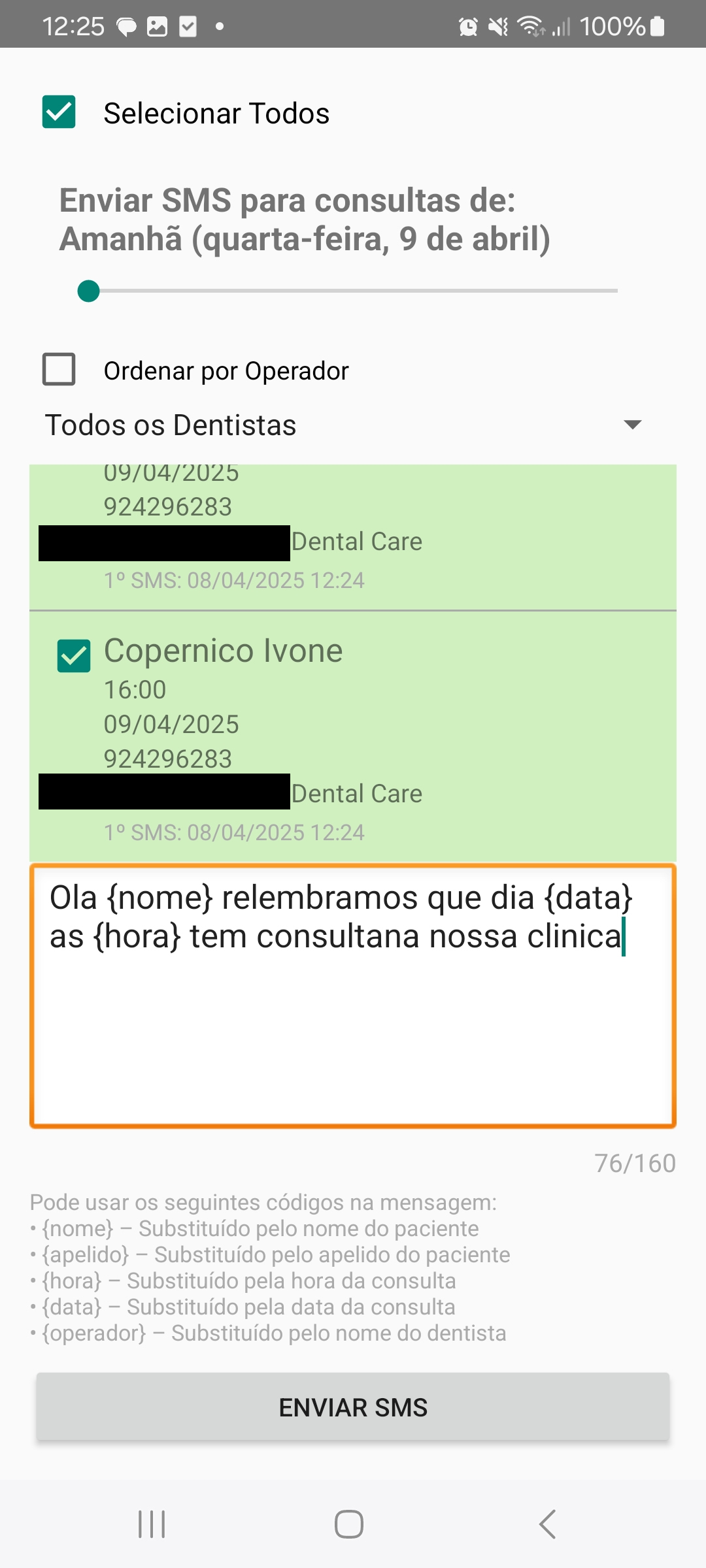Tap the Wi-Fi icon in status bar
The image size is (706, 1568).
529,25
